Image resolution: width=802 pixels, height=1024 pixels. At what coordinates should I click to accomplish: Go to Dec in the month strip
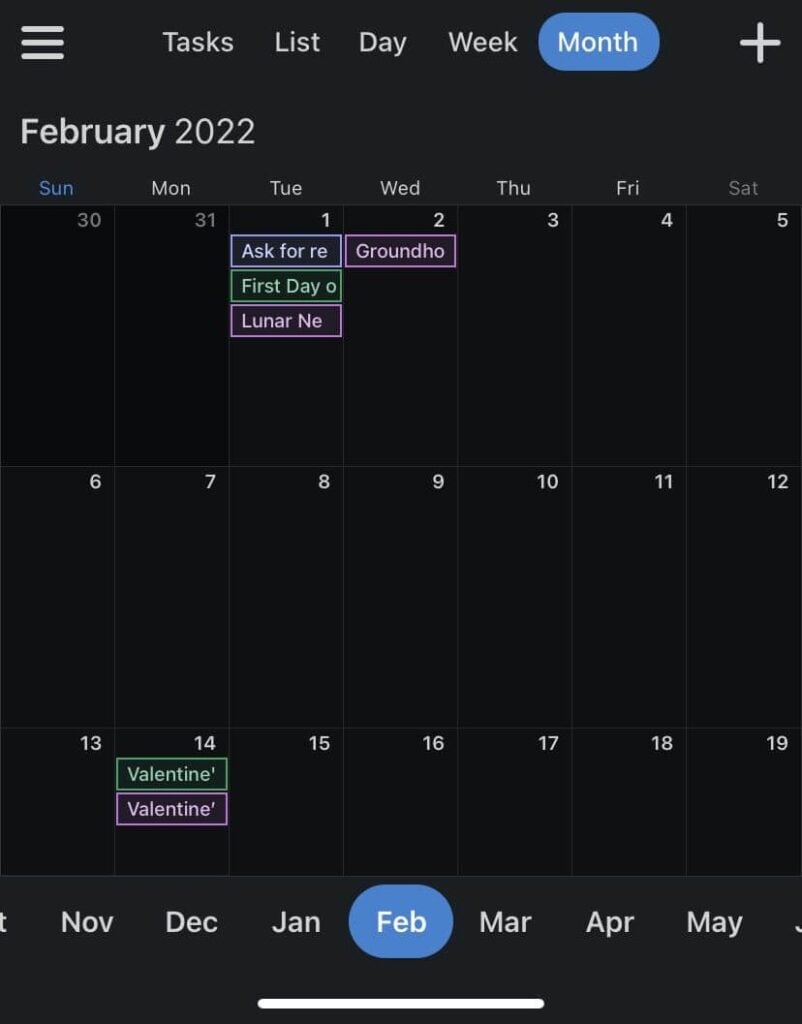click(191, 922)
